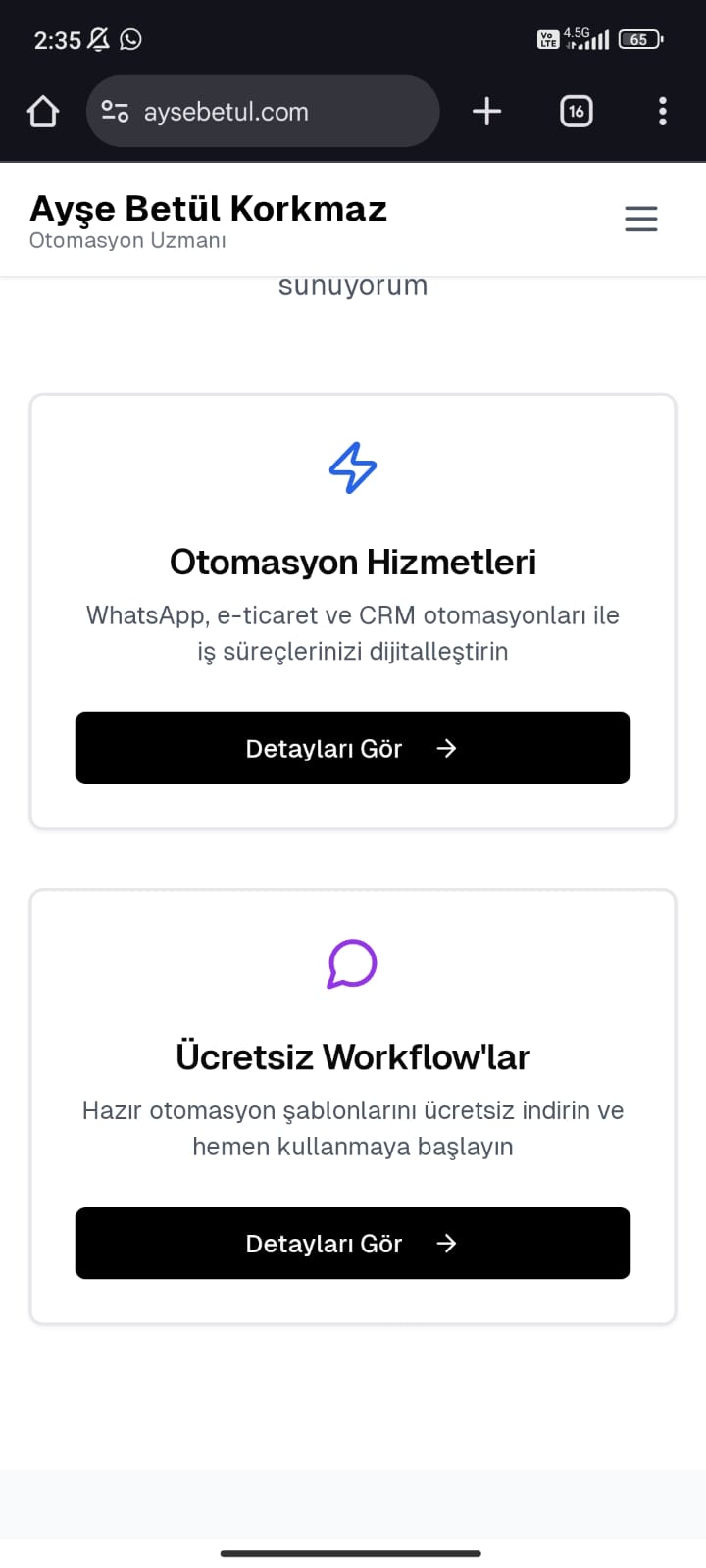Tap Detayları Gör under Ücretsiz Workflow'lar
Viewport: 706px width, 1568px height.
coord(353,1244)
